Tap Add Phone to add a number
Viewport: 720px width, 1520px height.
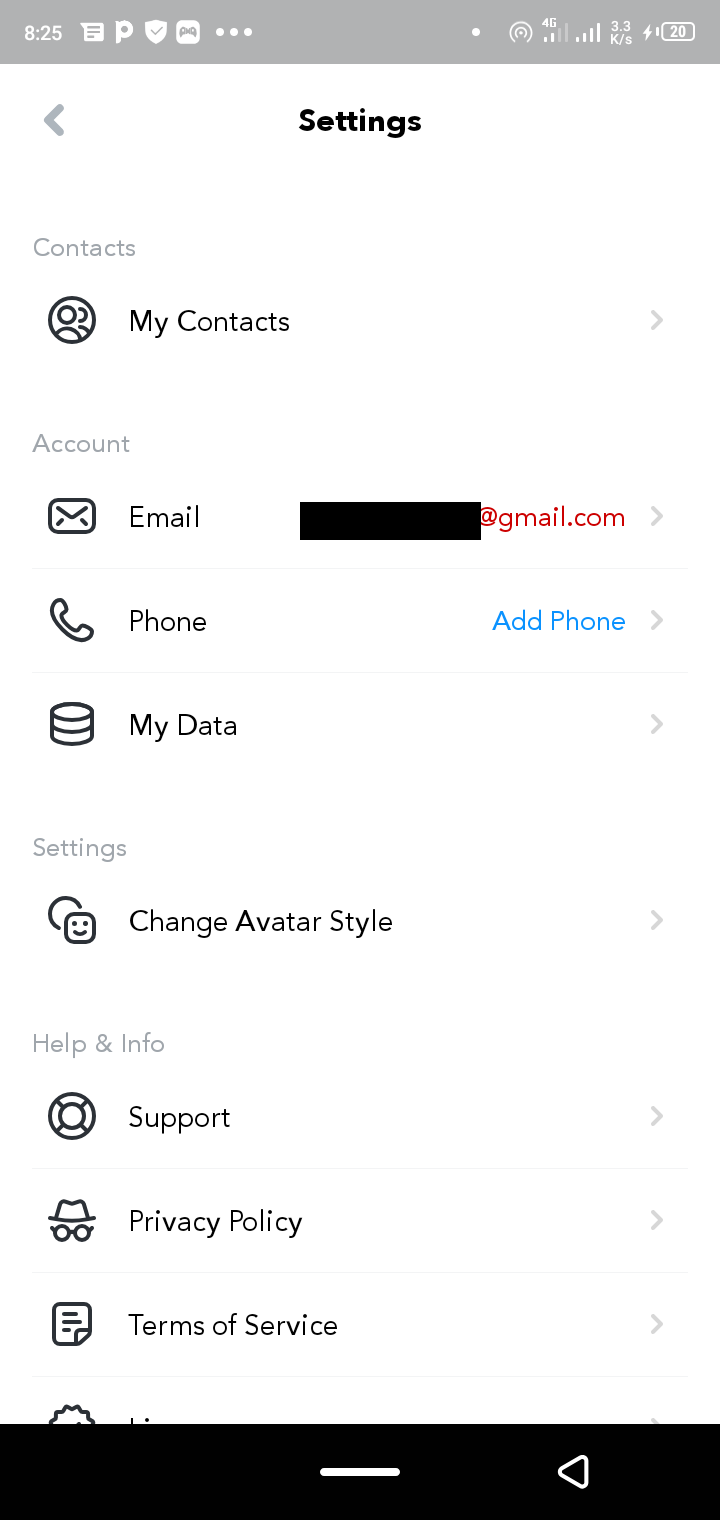pyautogui.click(x=558, y=621)
